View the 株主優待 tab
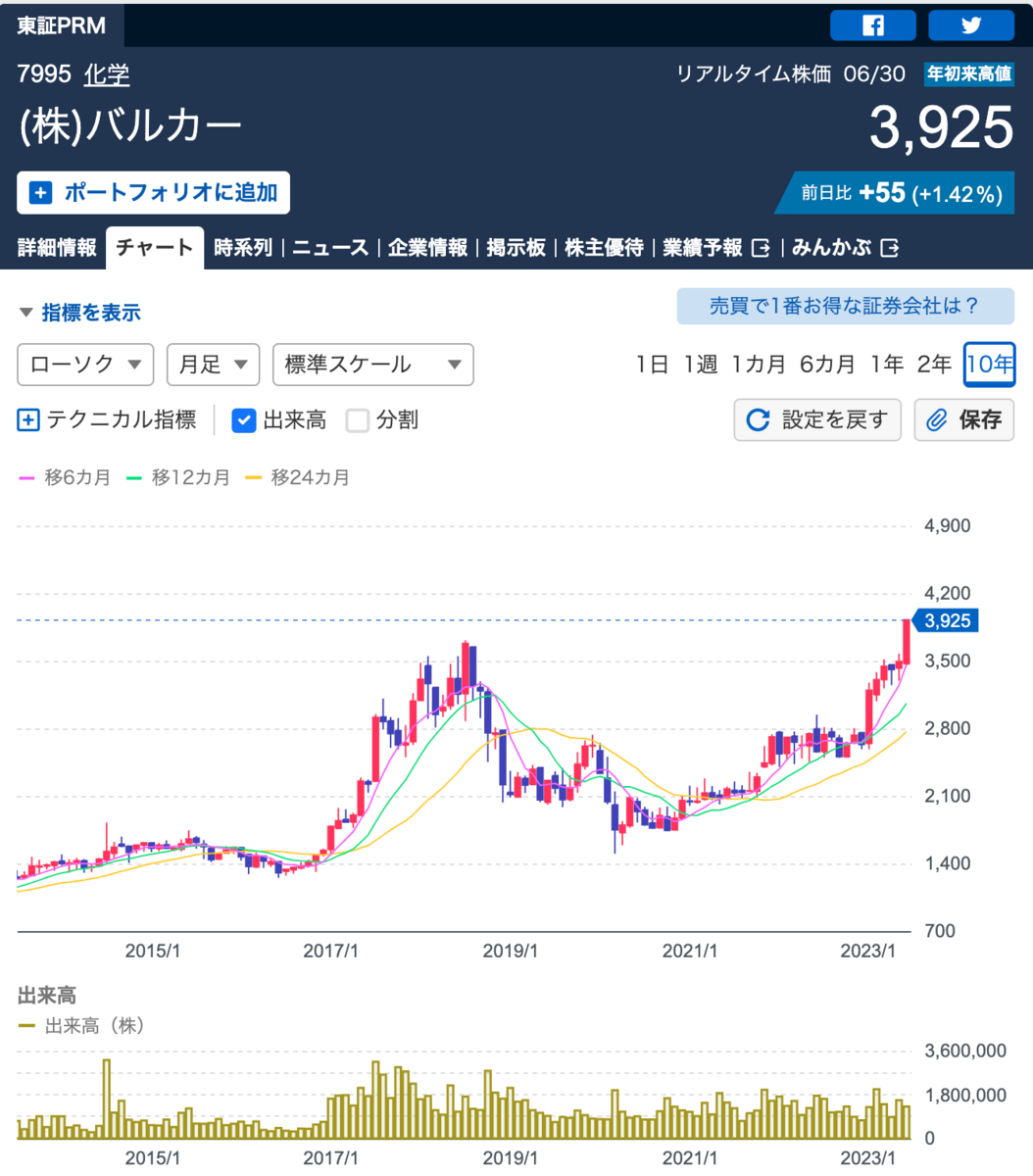The width and height of the screenshot is (1033, 1176). 604,248
